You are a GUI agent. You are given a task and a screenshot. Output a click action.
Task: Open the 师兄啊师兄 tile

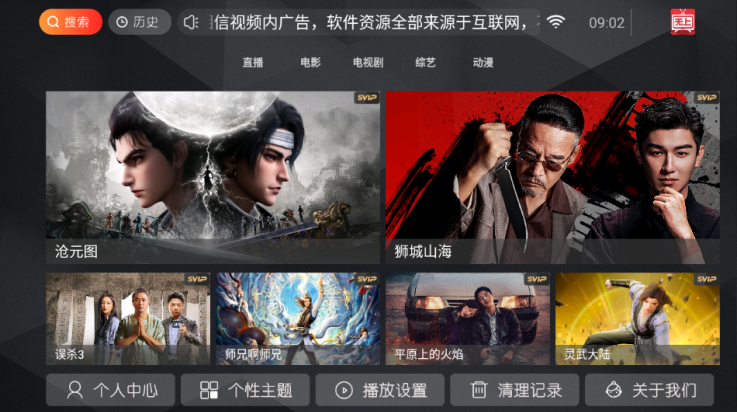[297, 319]
